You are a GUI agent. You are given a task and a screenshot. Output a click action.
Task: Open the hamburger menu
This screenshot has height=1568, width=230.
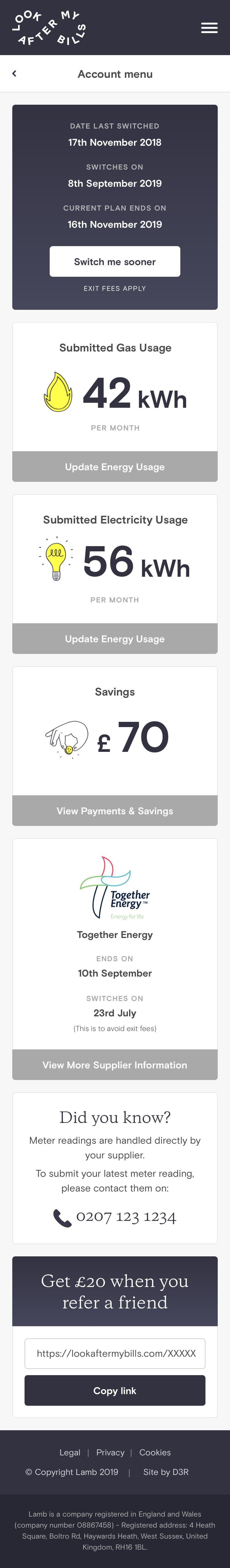click(x=209, y=28)
